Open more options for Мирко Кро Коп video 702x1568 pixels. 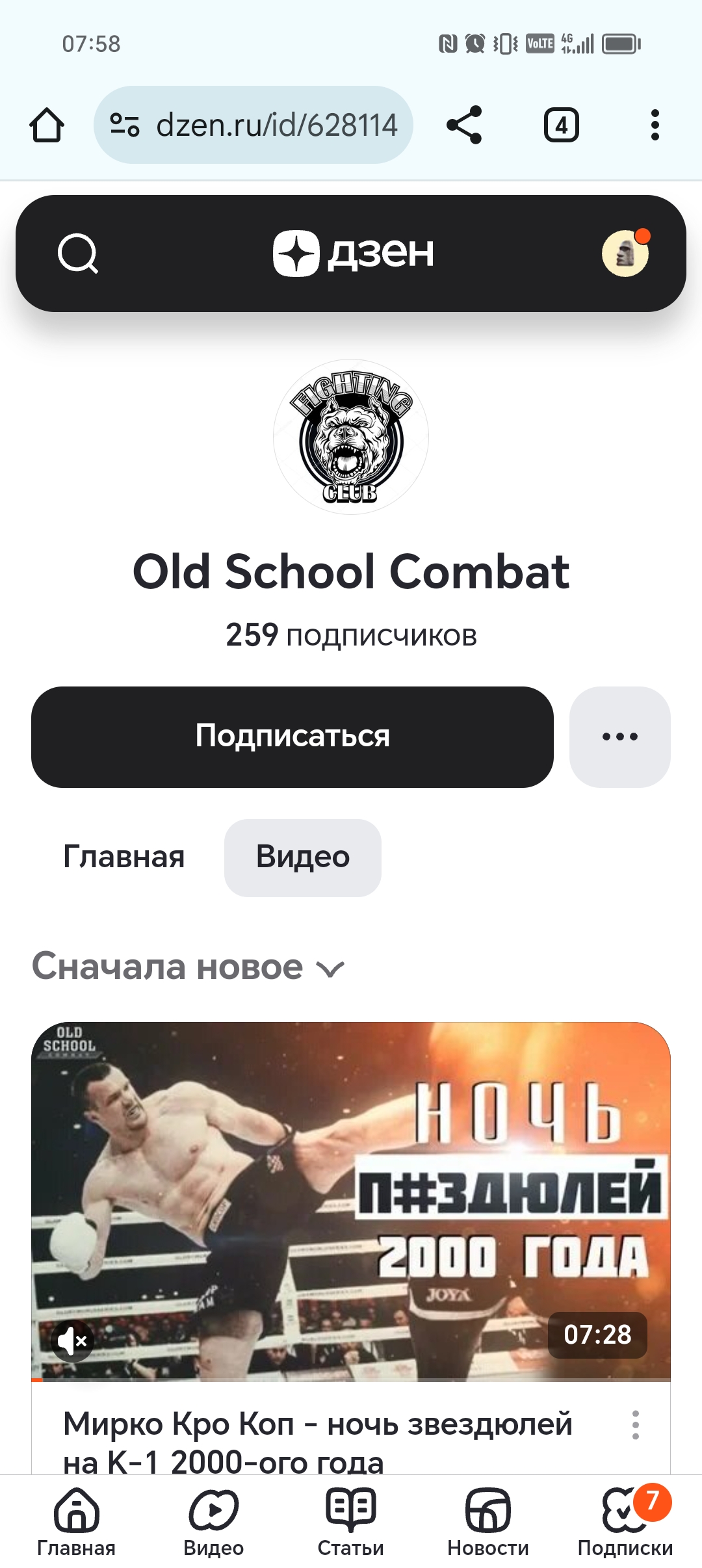(636, 1425)
